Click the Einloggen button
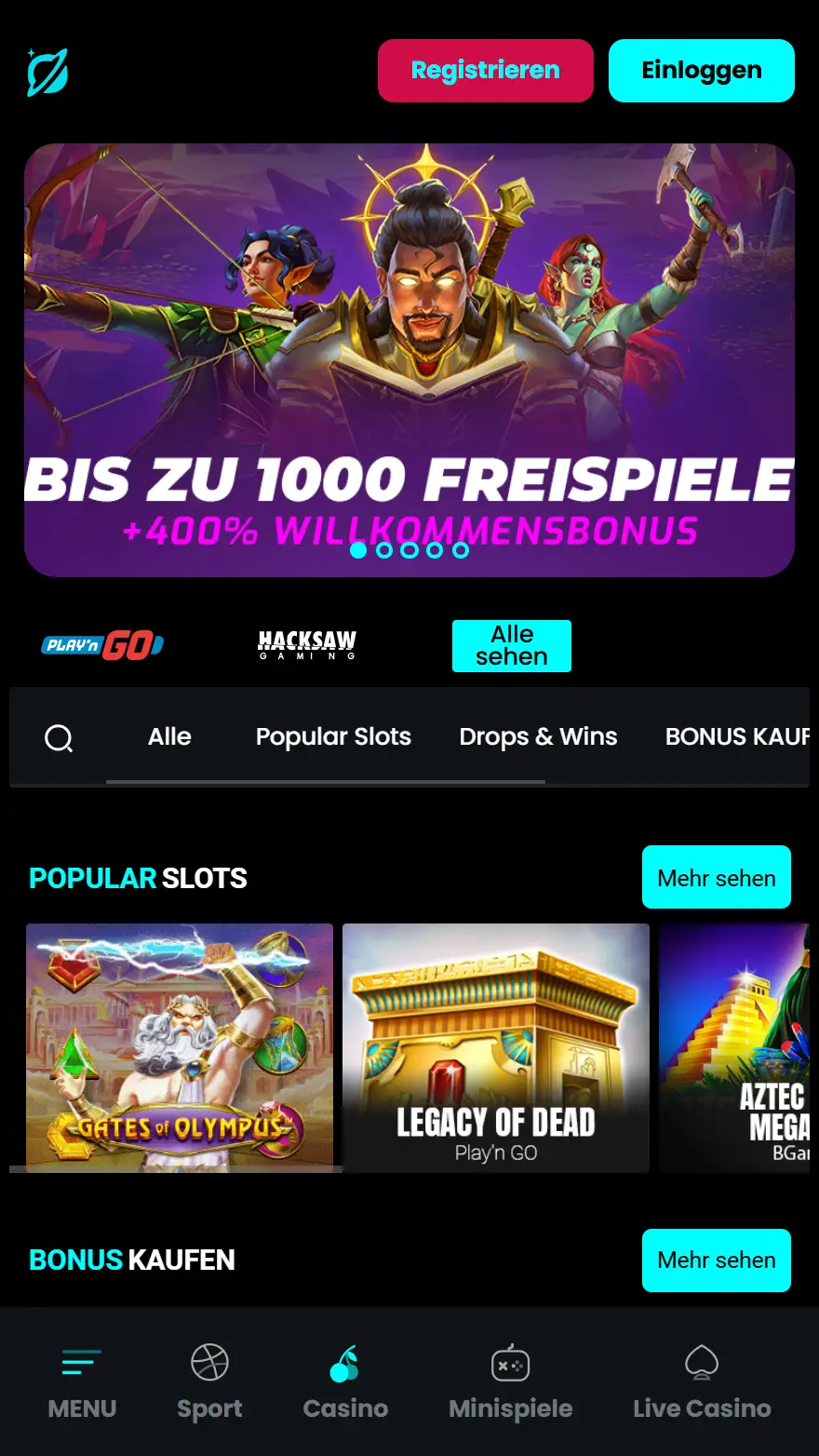This screenshot has width=819, height=1456. (701, 71)
